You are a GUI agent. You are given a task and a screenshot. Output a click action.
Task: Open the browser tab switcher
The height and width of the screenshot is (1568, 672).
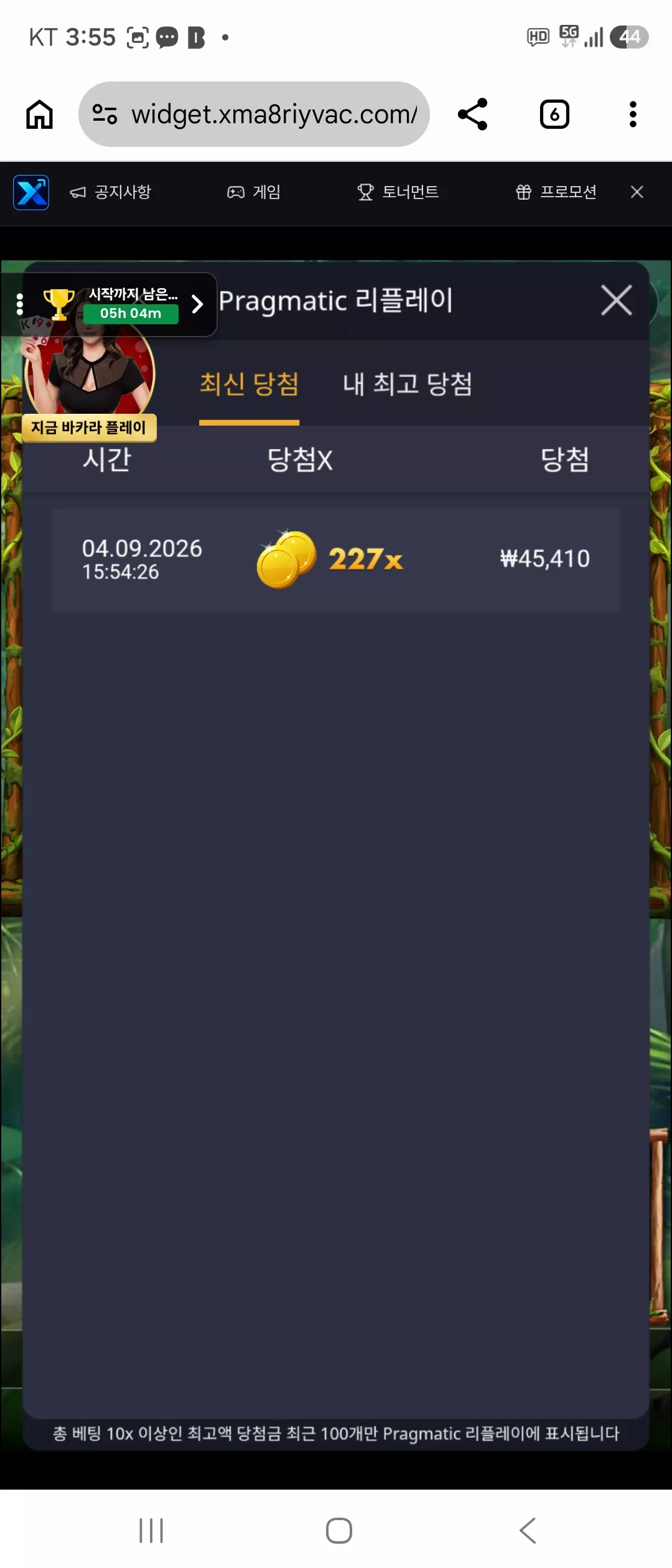tap(554, 114)
